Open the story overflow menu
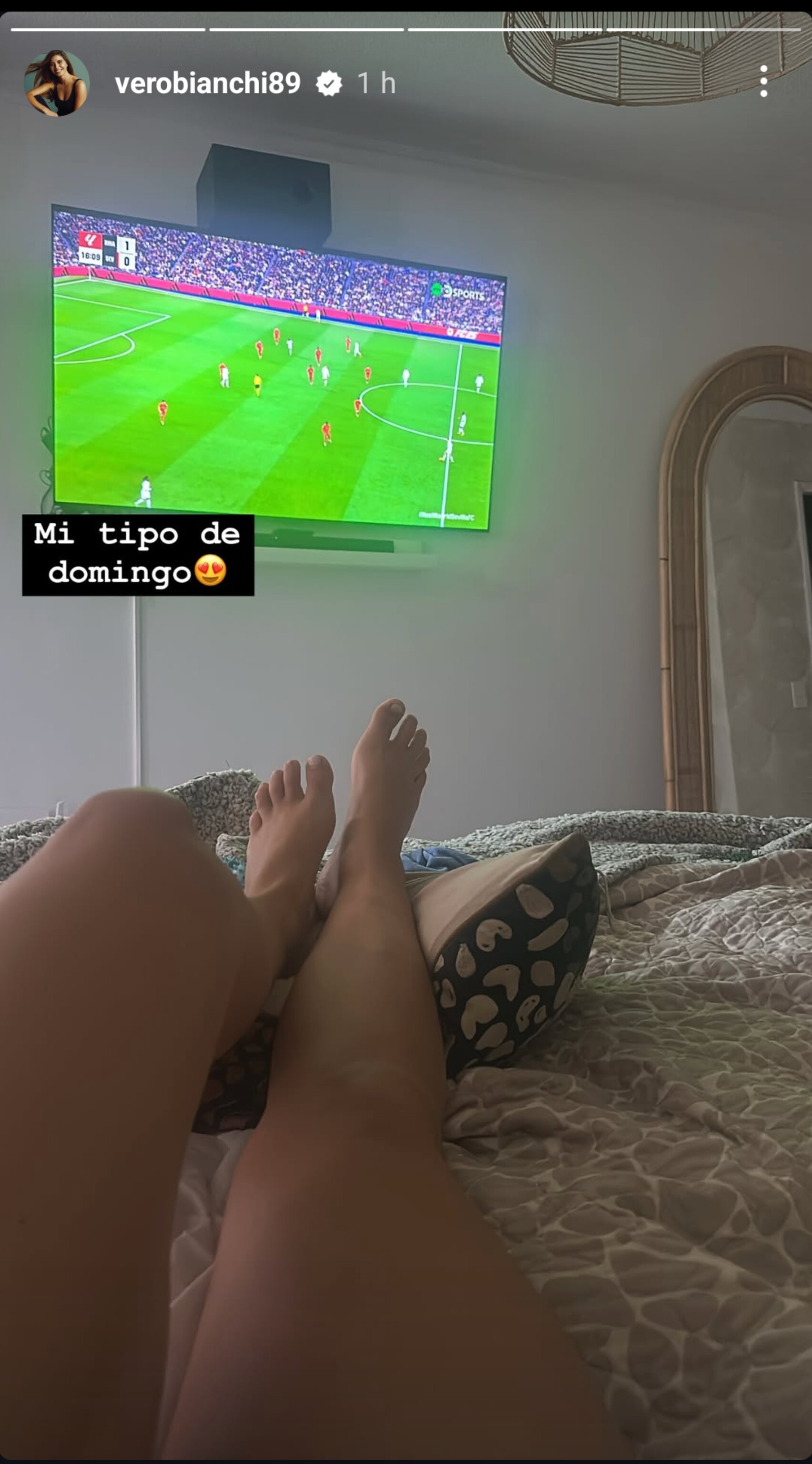 point(763,81)
